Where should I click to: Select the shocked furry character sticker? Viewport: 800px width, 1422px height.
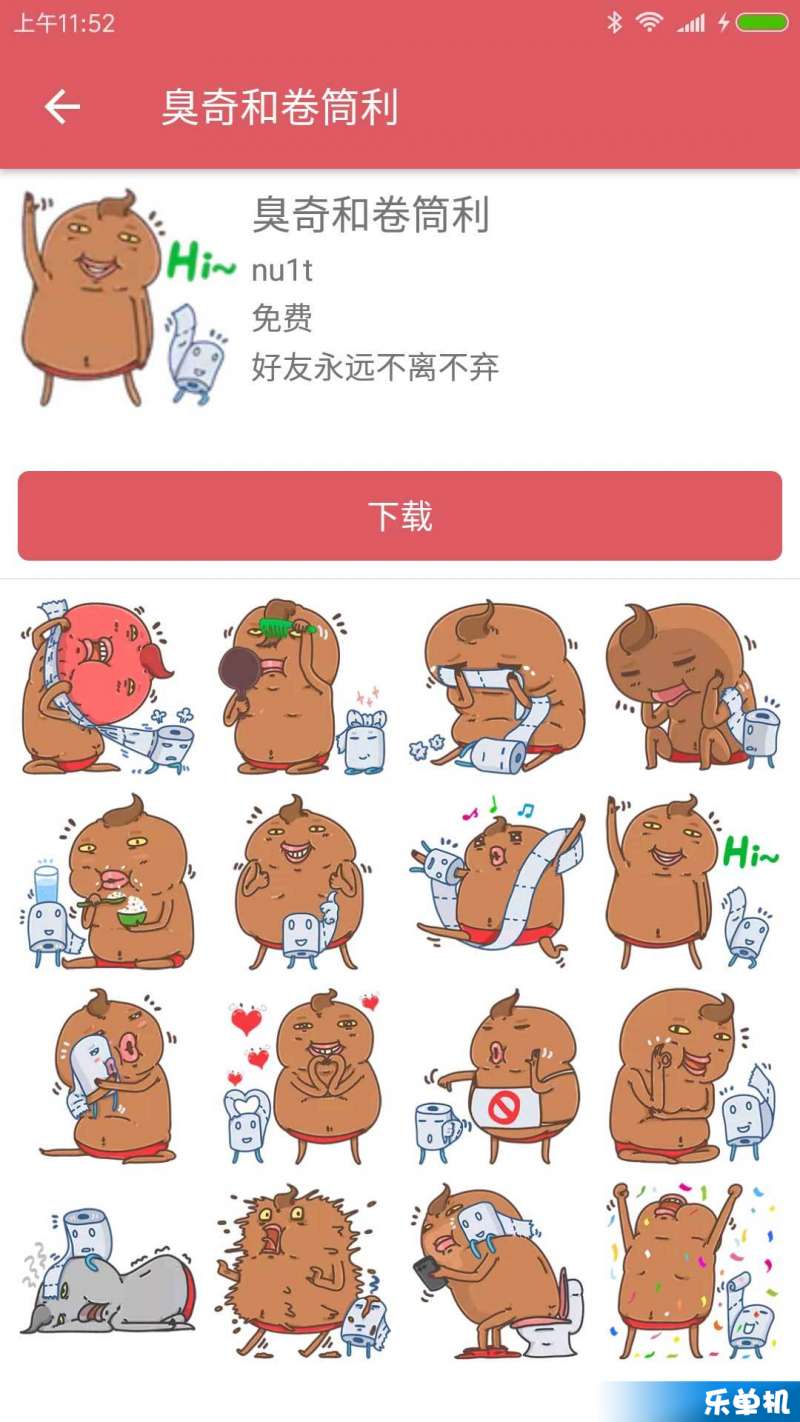coord(302,1270)
